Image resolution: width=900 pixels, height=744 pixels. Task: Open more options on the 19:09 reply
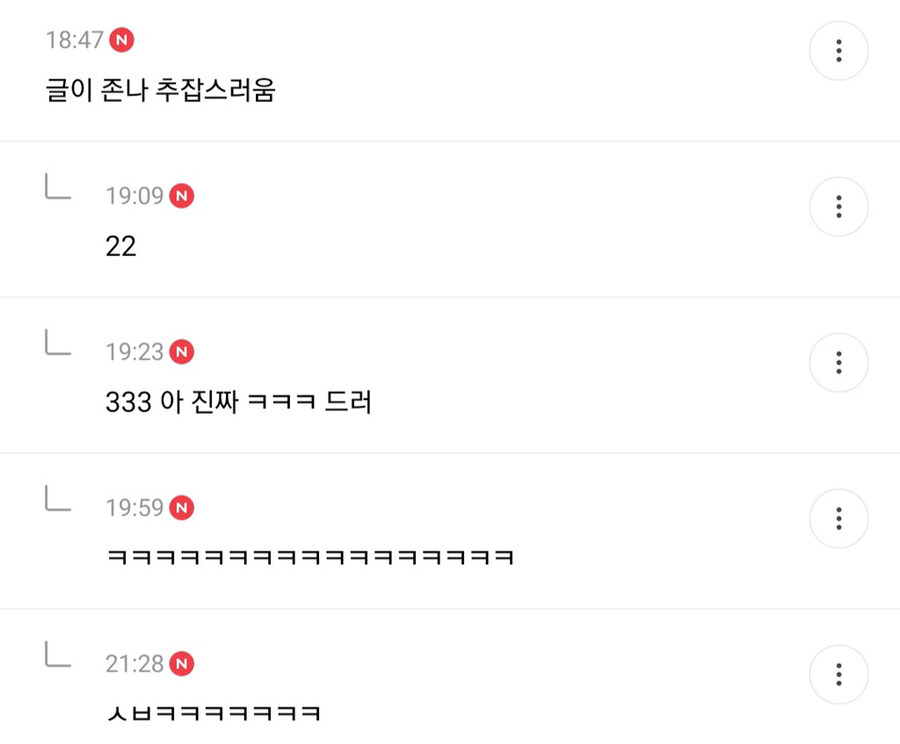tap(838, 207)
